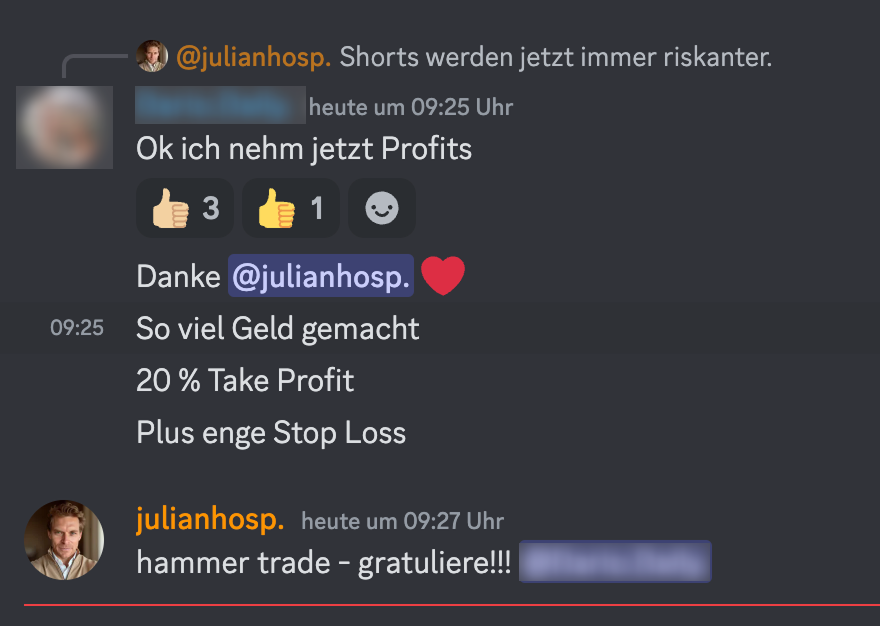Viewport: 880px width, 626px height.
Task: Open julianhosp's profile picture beside hammer trade message
Action: pyautogui.click(x=64, y=540)
